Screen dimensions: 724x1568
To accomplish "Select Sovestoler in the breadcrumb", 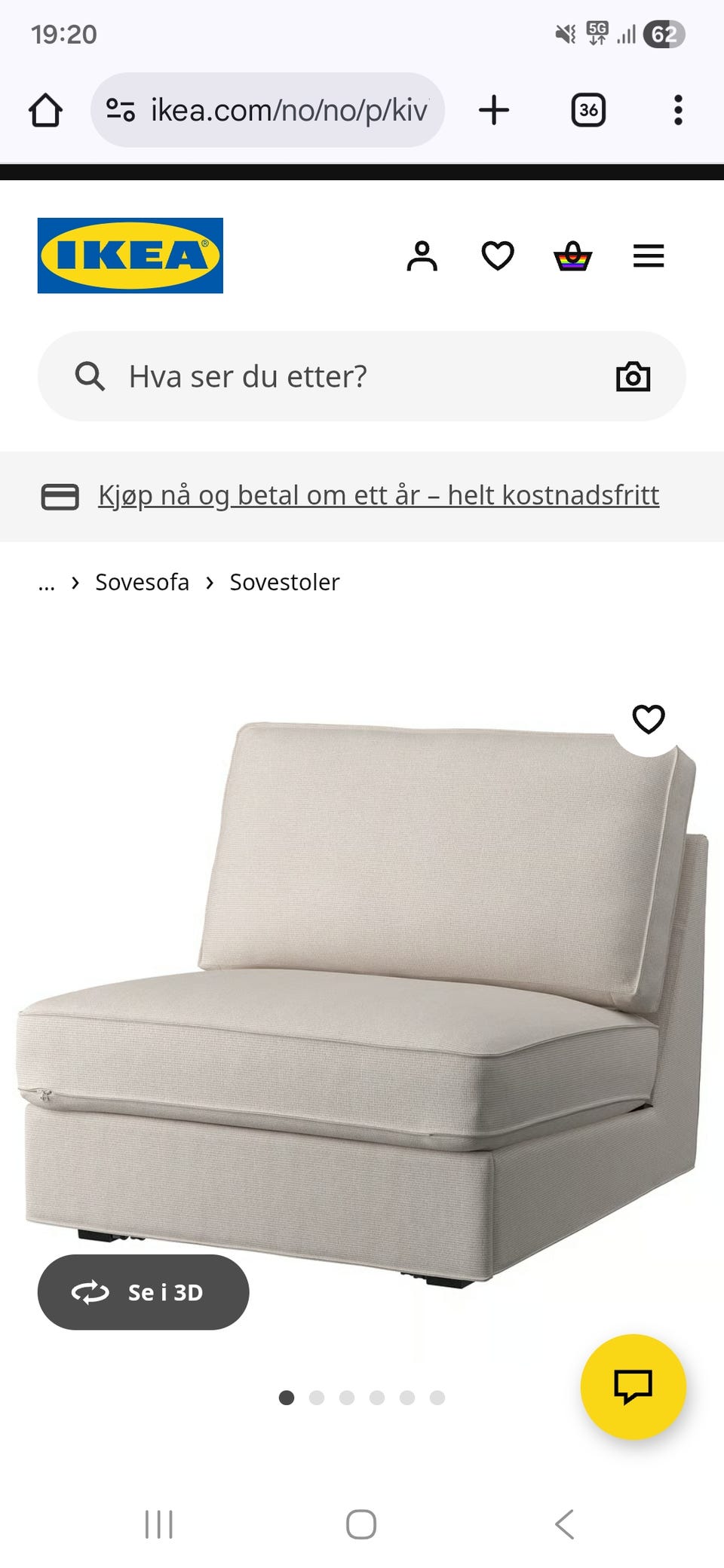I will pos(284,582).
